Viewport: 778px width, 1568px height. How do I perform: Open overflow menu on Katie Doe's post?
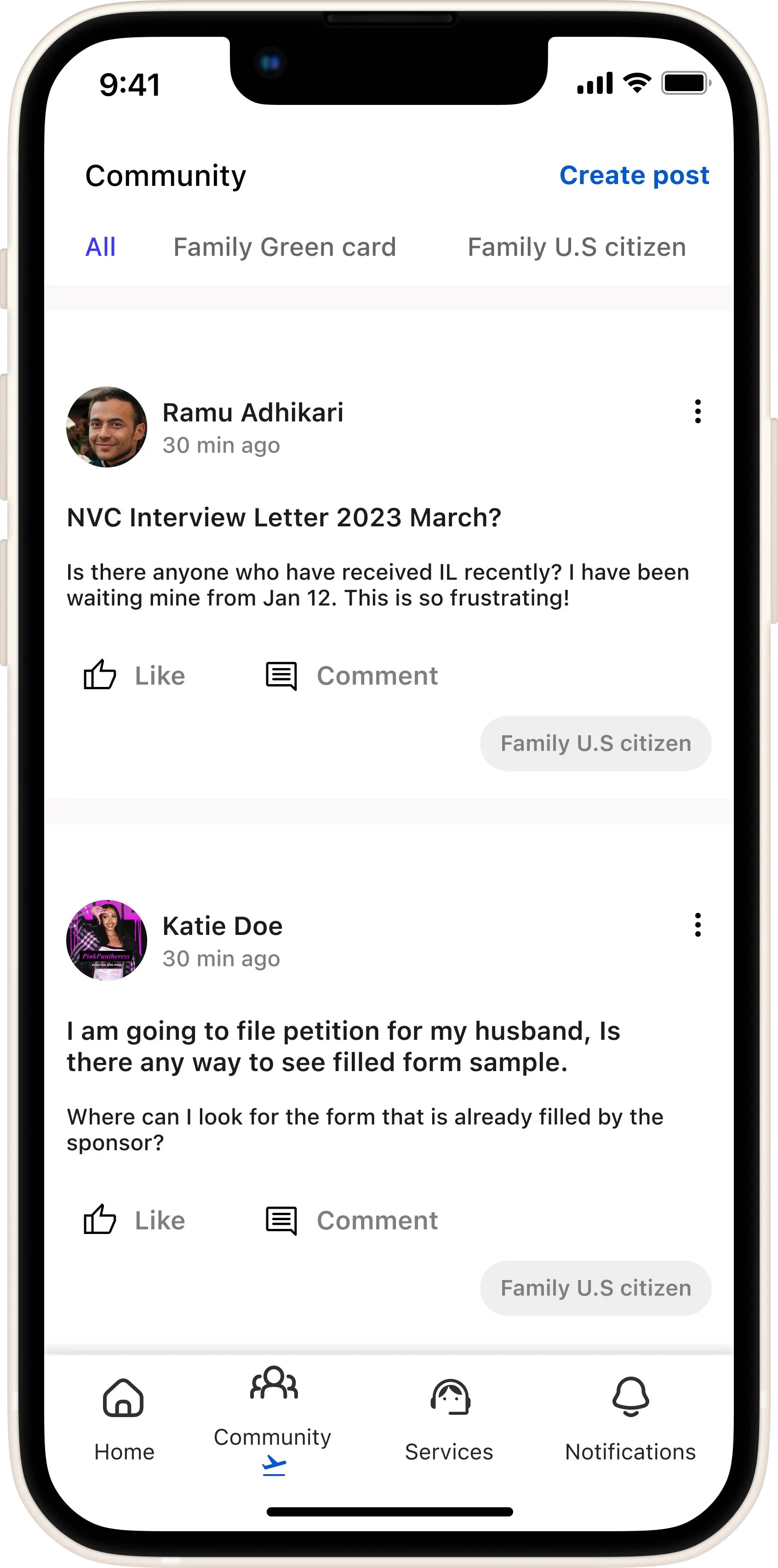tap(697, 925)
